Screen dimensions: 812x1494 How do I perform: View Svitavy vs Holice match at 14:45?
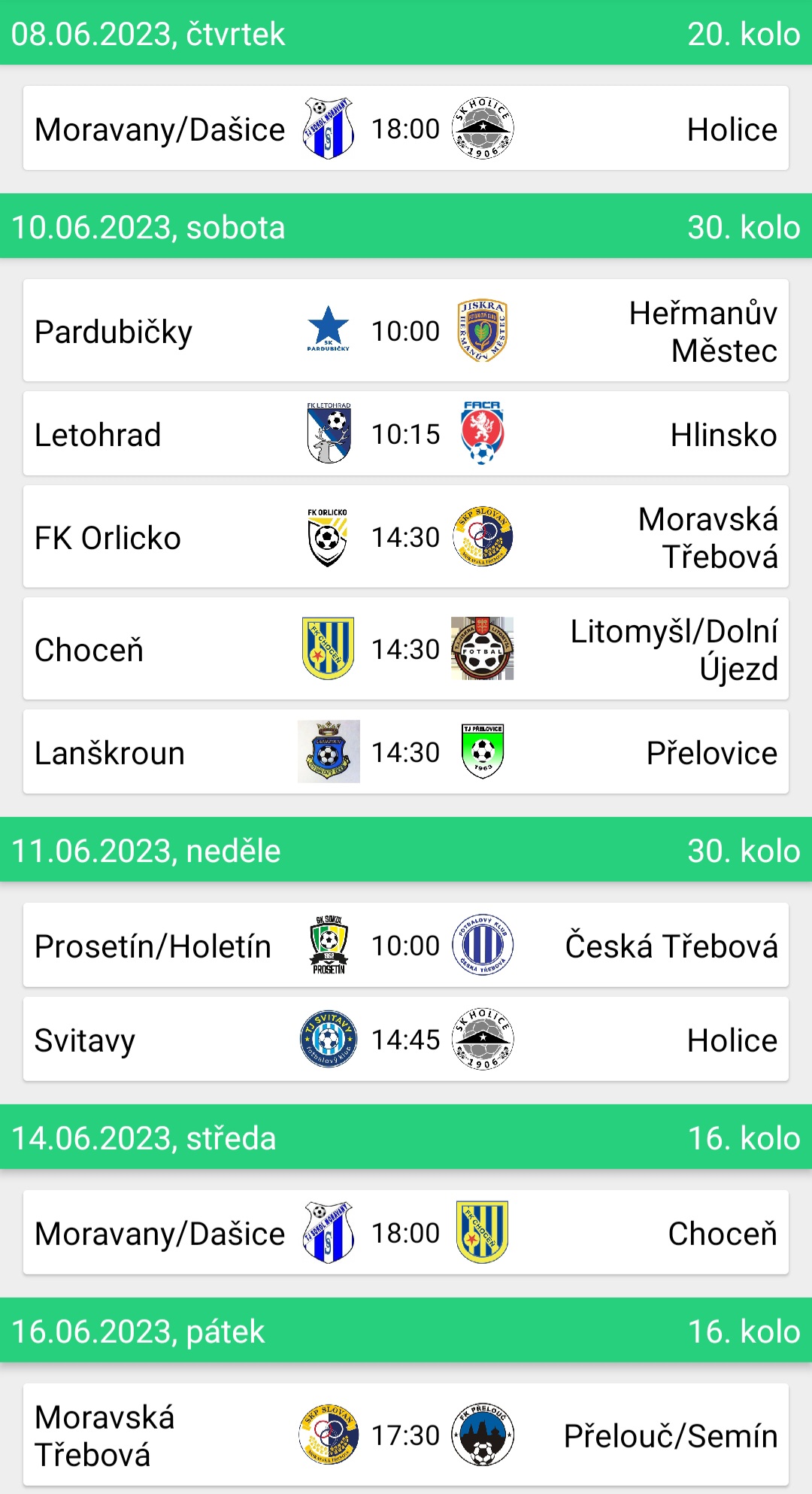[406, 1040]
